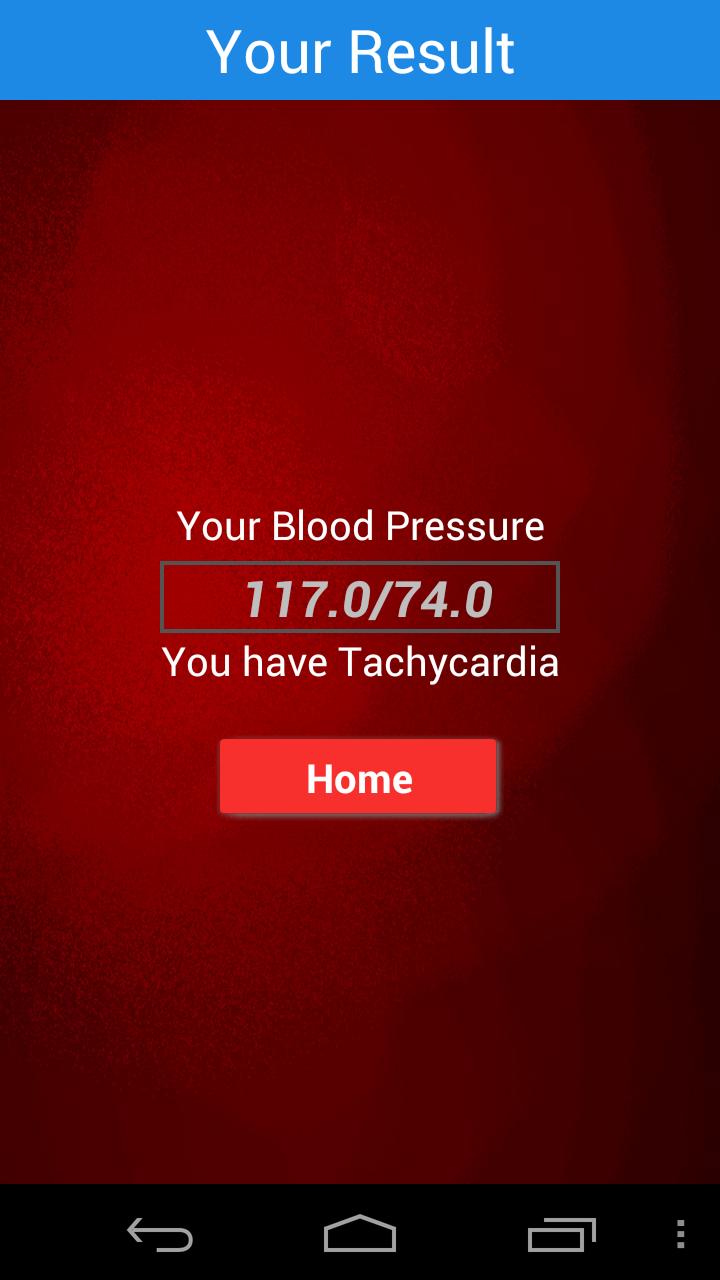Viewport: 720px width, 1280px height.
Task: Go to the phone's home screen
Action: [x=360, y=1234]
